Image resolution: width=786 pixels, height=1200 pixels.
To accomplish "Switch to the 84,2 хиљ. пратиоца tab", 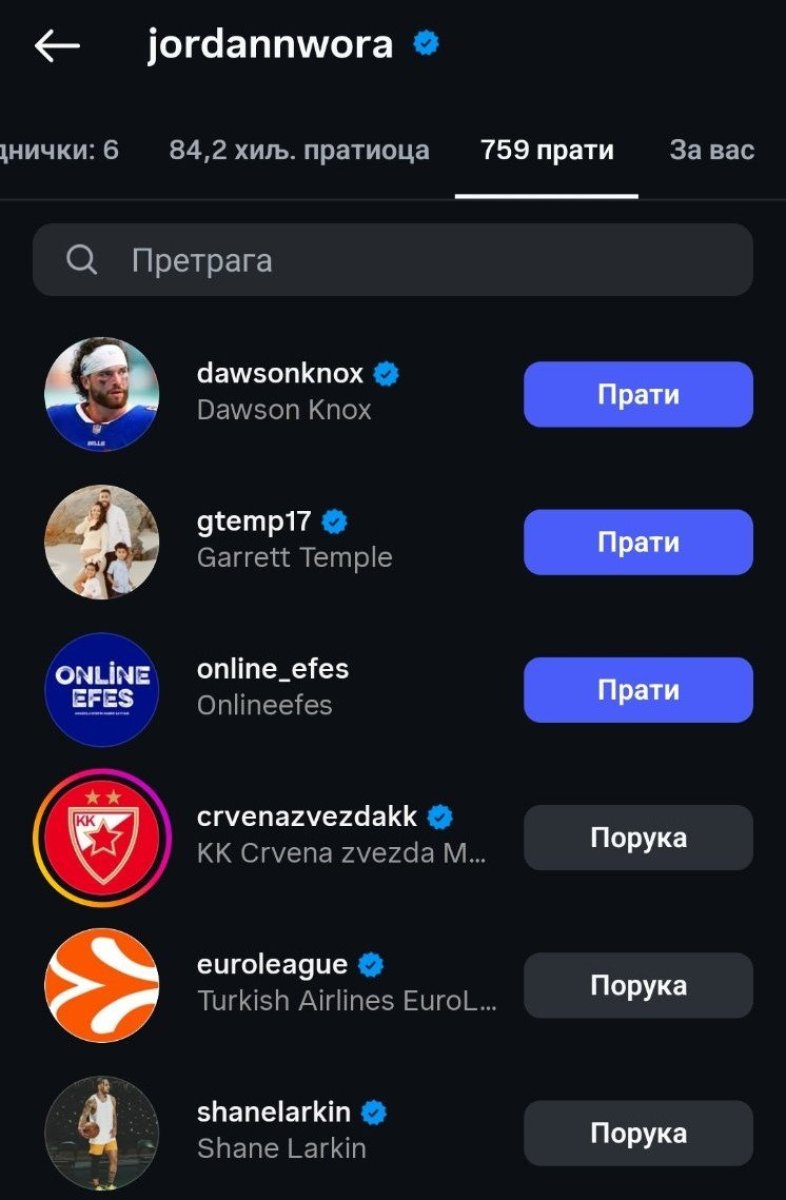I will 299,150.
